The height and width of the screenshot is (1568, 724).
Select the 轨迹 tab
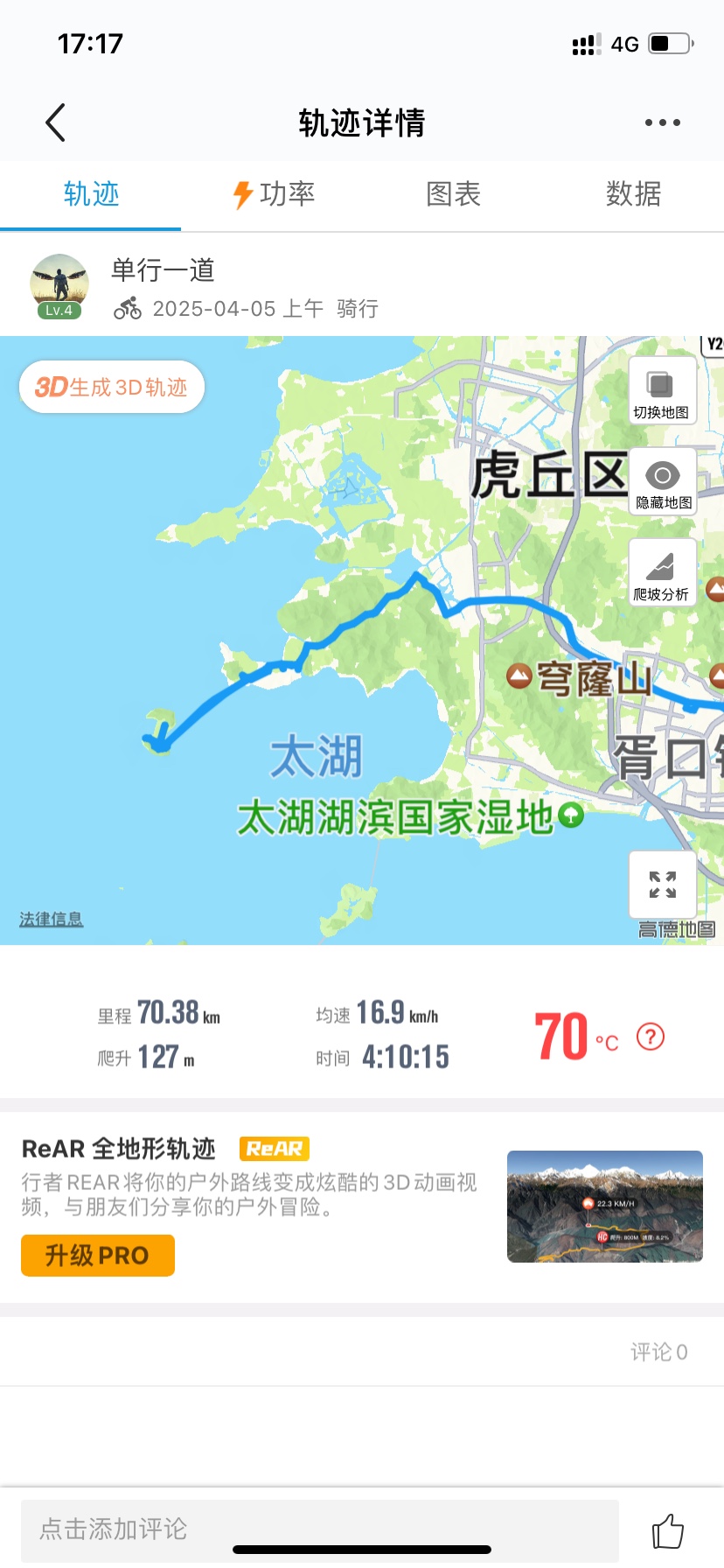[x=91, y=194]
